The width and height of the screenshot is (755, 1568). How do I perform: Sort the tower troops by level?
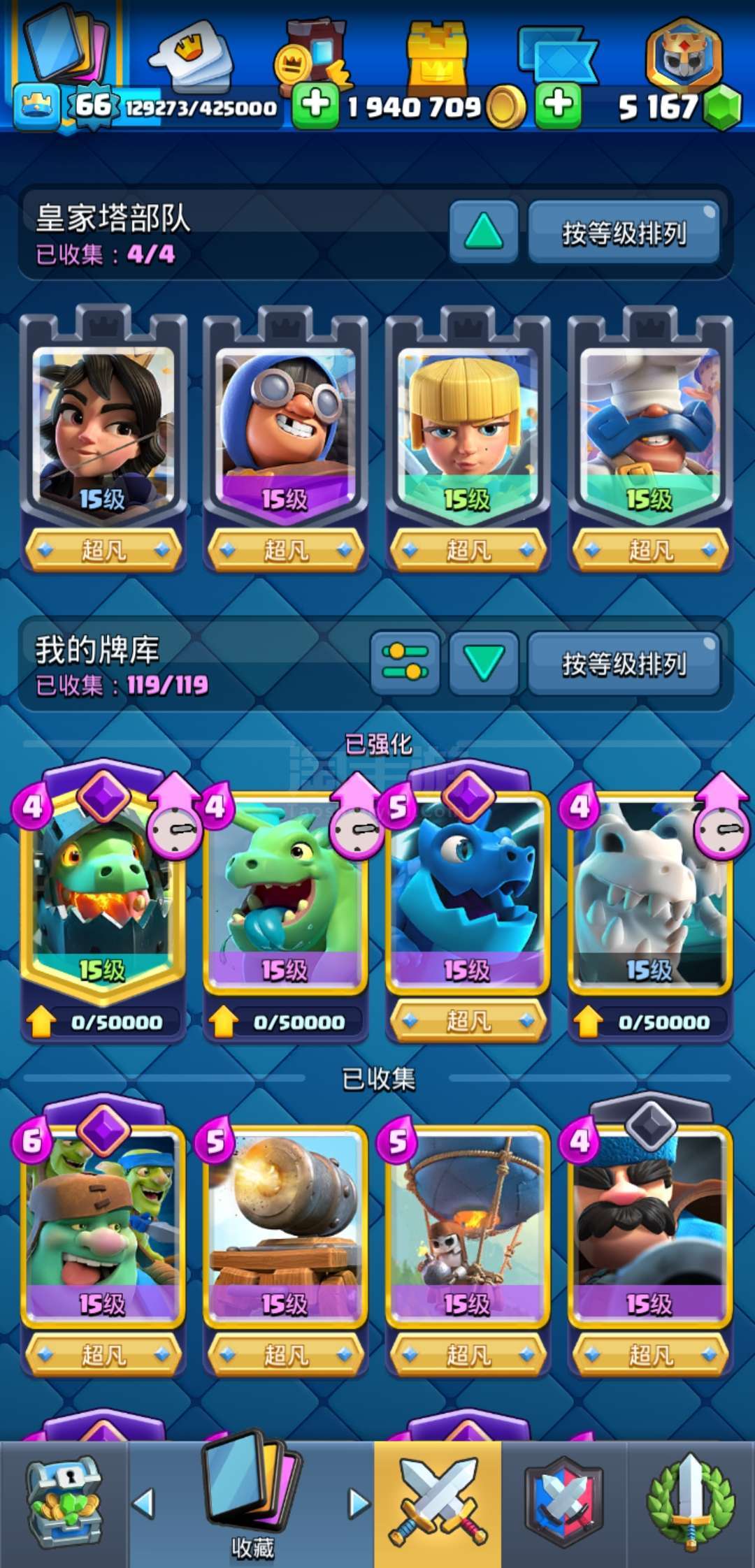pos(624,233)
